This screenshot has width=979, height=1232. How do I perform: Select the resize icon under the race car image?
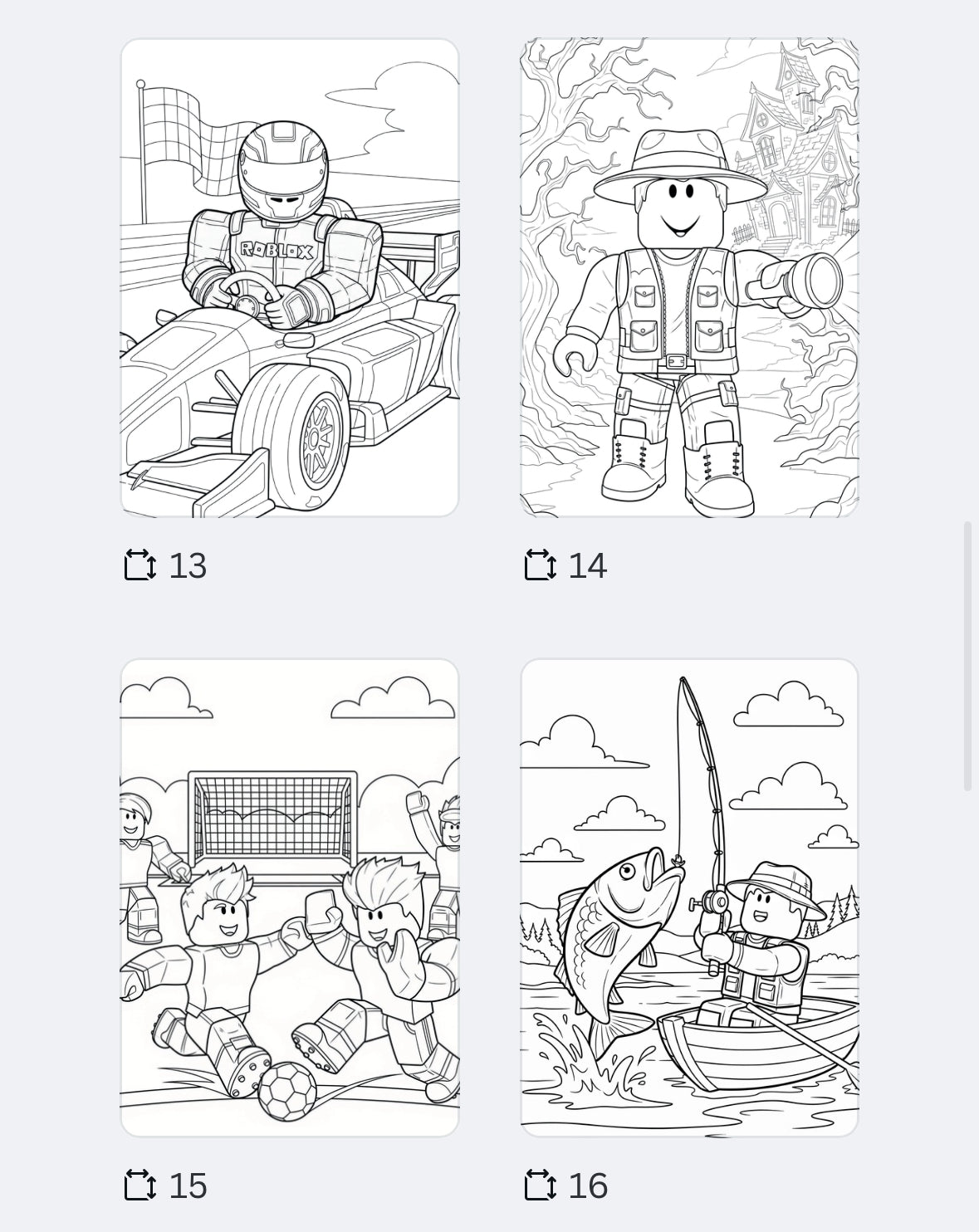pyautogui.click(x=140, y=565)
